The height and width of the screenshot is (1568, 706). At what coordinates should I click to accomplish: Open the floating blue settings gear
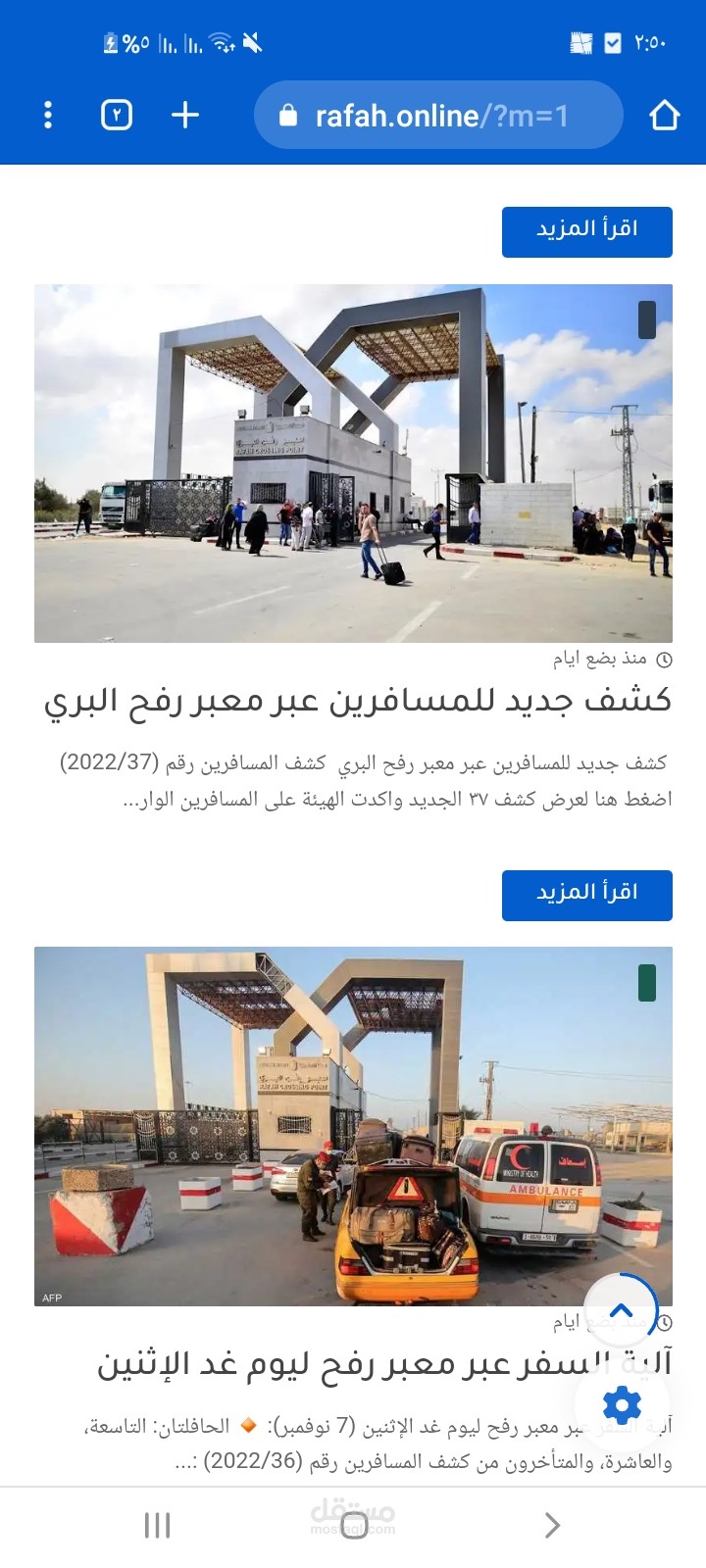623,1405
